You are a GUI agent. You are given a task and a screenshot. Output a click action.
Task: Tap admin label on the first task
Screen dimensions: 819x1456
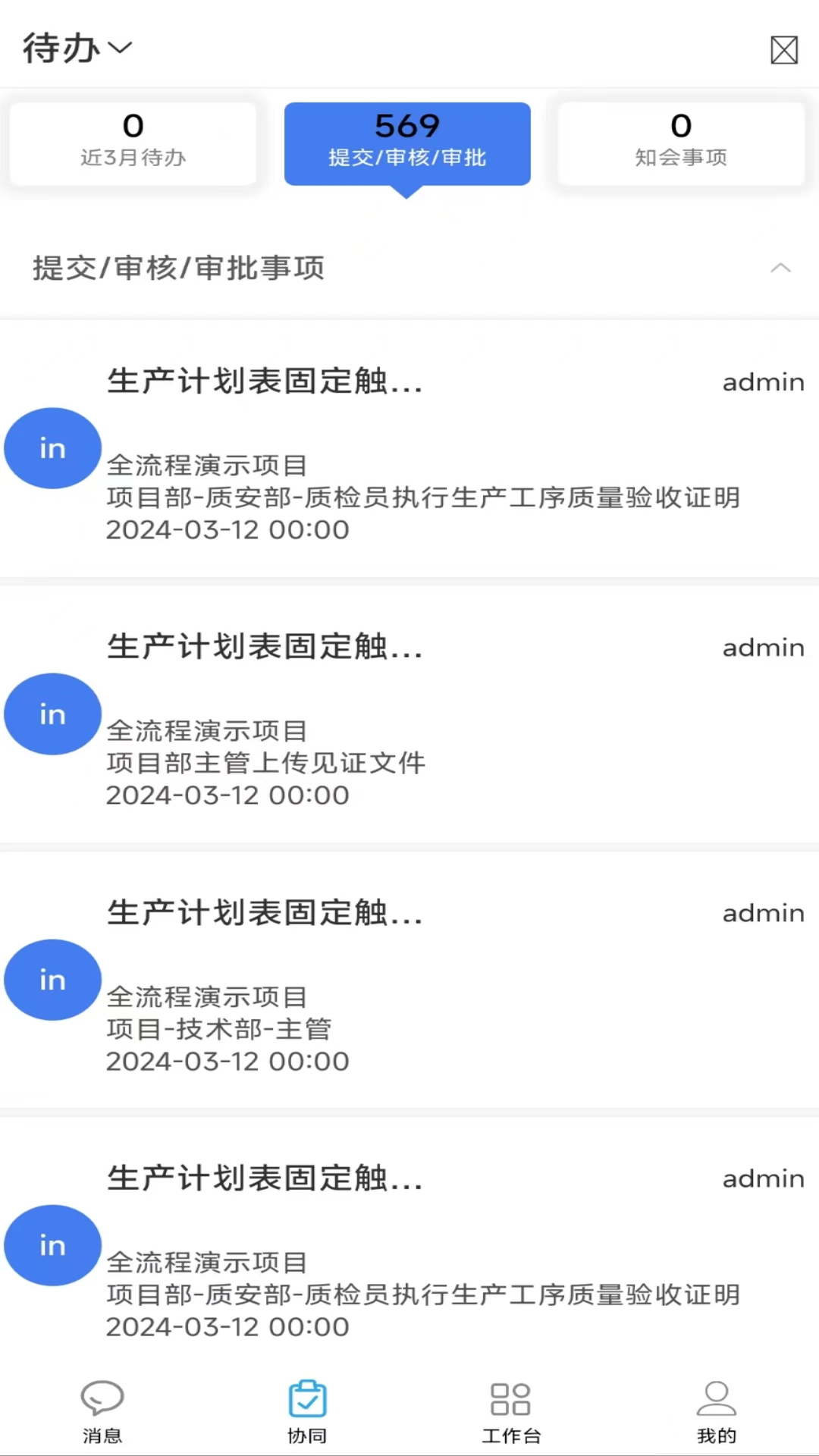(x=762, y=381)
